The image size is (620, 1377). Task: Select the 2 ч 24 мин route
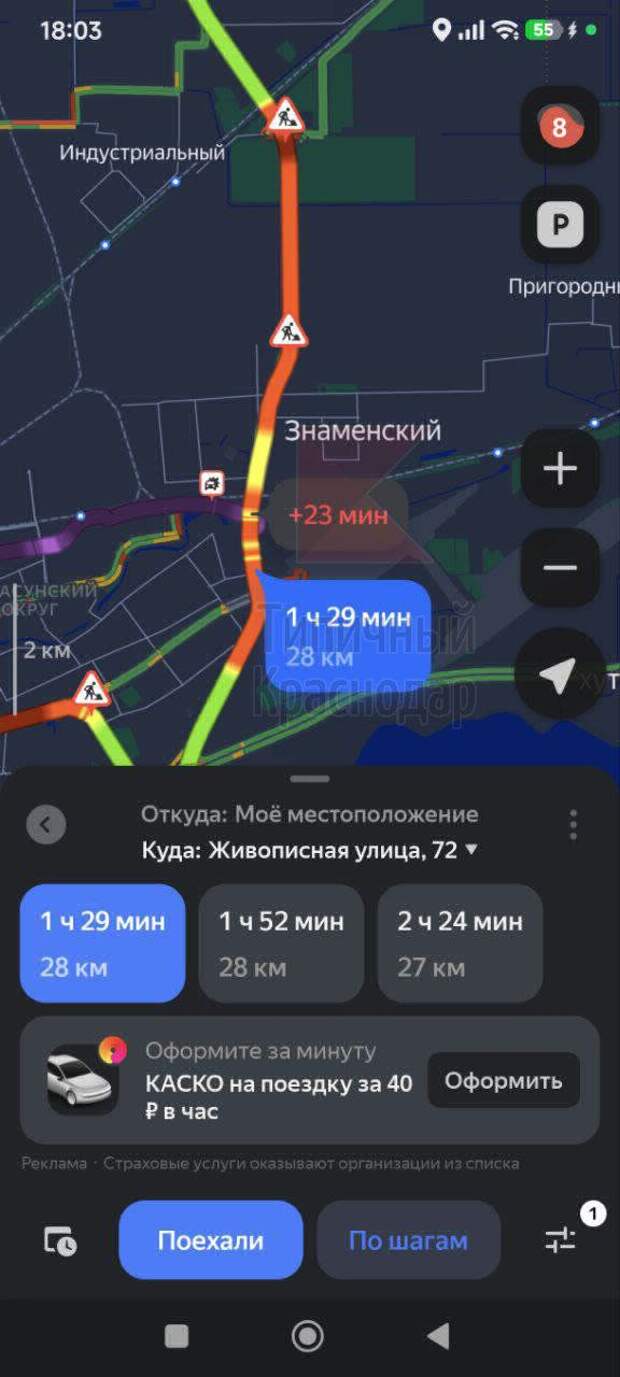coord(459,943)
